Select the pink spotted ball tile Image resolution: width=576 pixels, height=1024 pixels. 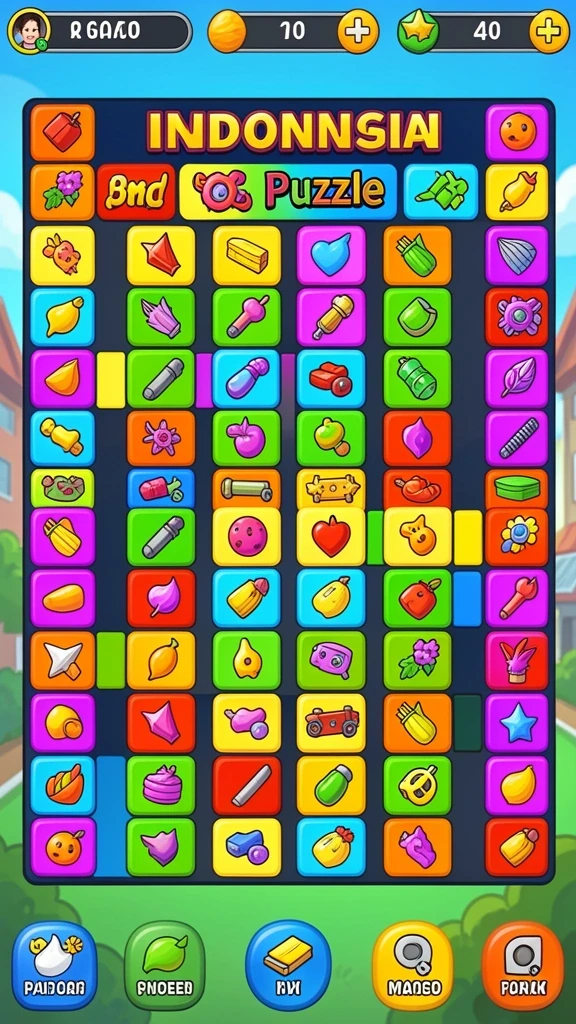(247, 537)
